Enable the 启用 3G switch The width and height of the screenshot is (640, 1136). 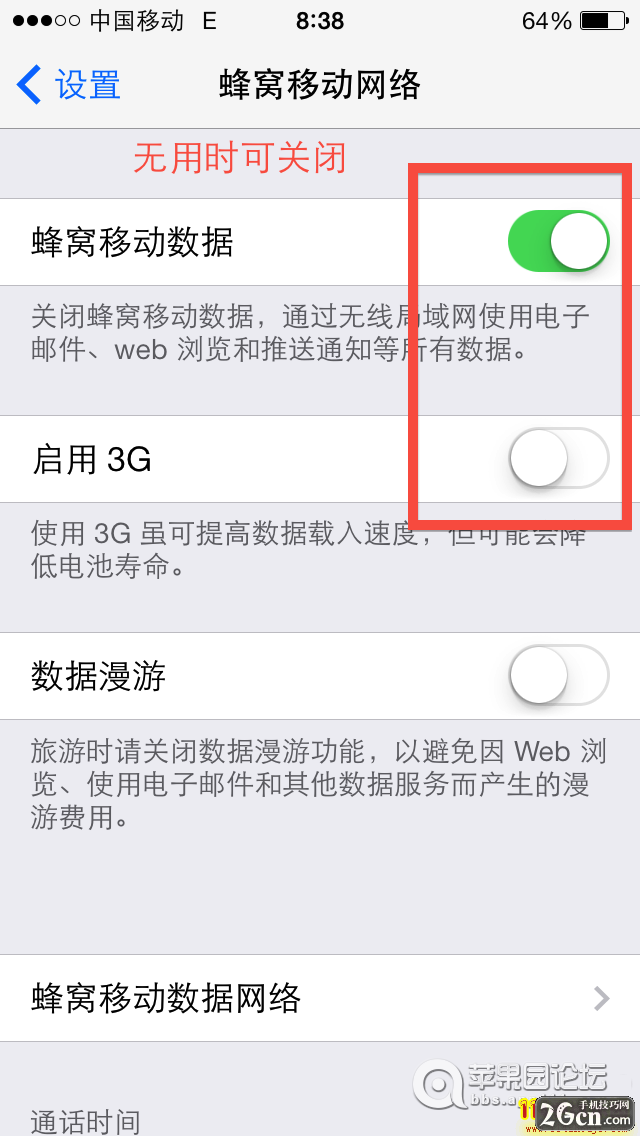[558, 460]
